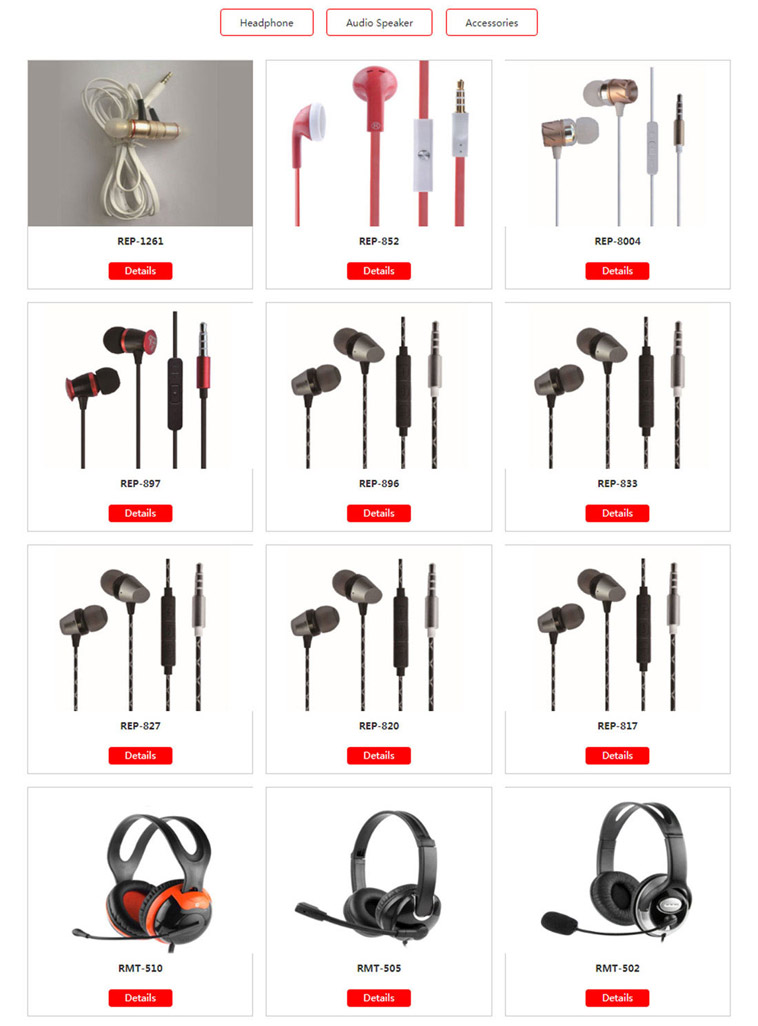This screenshot has width=758, height=1026.
Task: View Details for REP-1261
Action: pyautogui.click(x=140, y=271)
